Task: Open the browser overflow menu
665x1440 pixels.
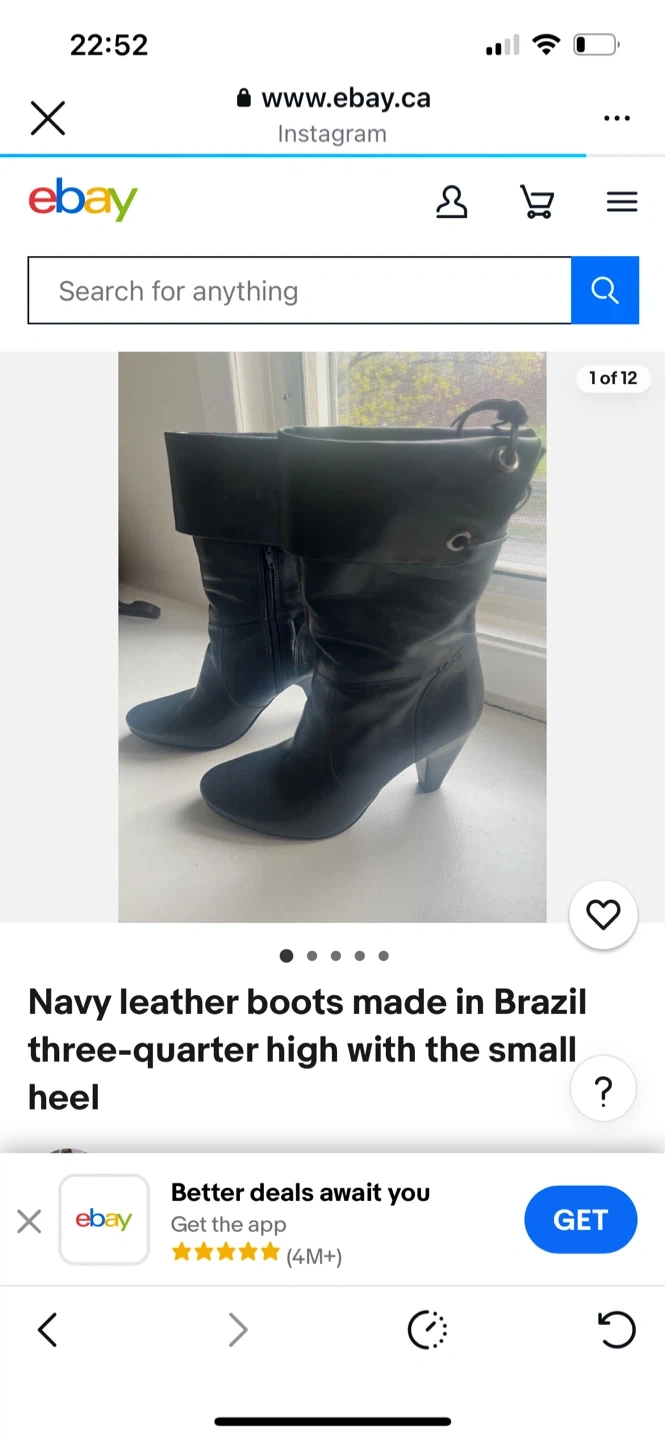Action: tap(617, 118)
